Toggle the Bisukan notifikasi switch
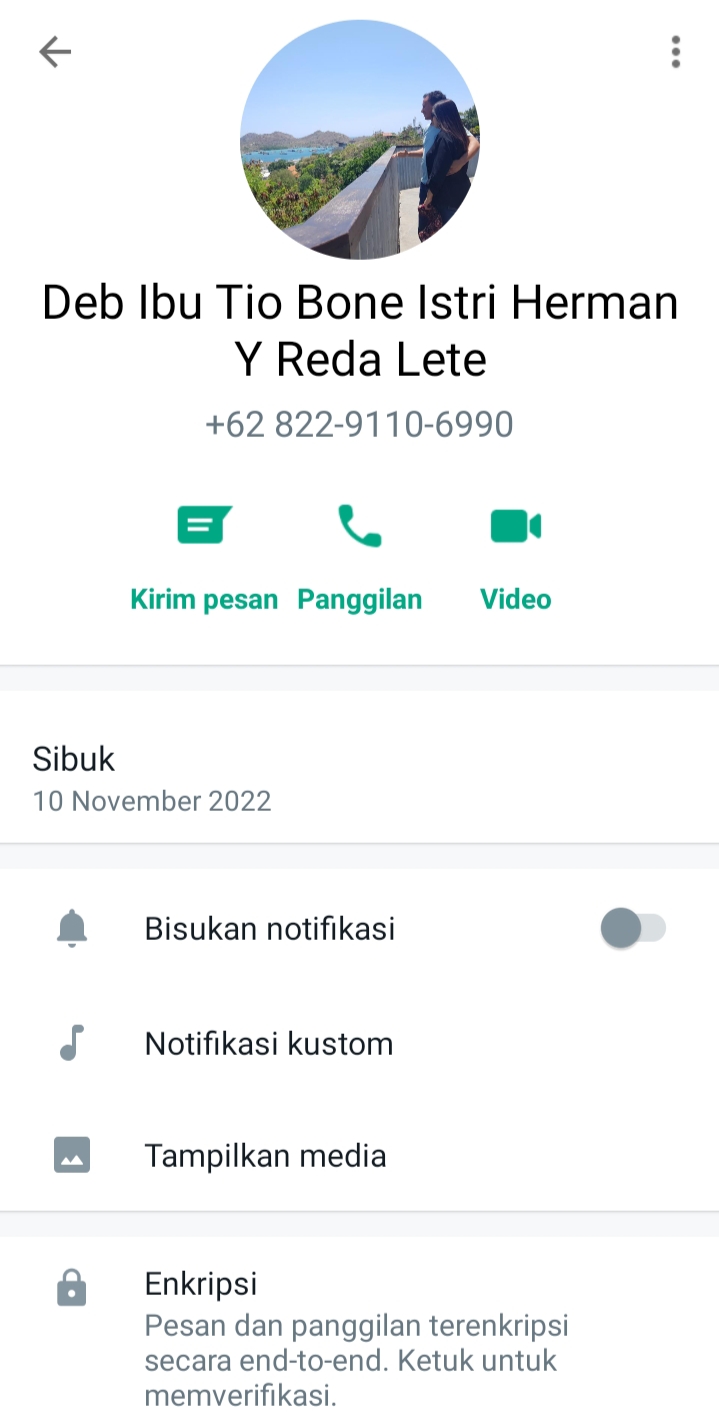Viewport: 719px width, 1426px height. [633, 929]
